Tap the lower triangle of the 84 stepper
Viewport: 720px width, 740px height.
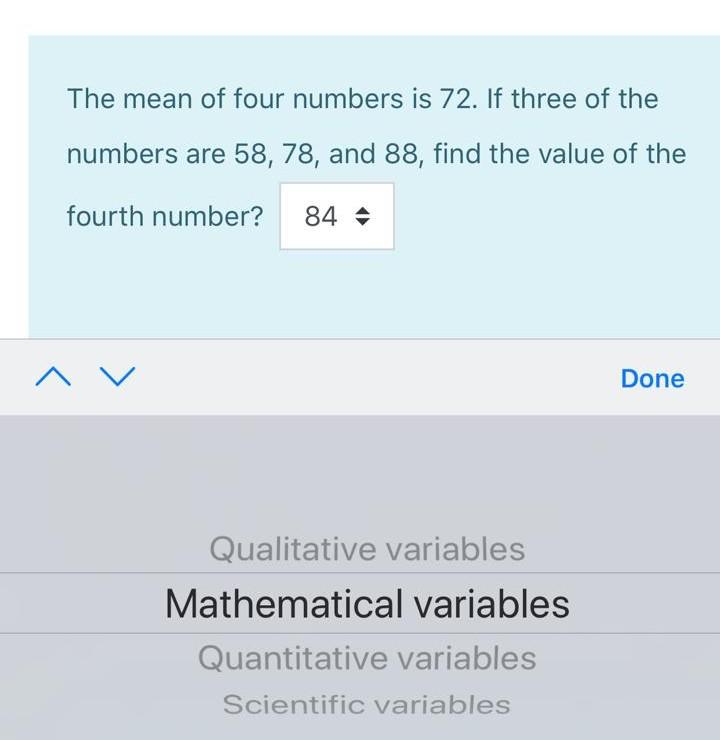pyautogui.click(x=364, y=221)
